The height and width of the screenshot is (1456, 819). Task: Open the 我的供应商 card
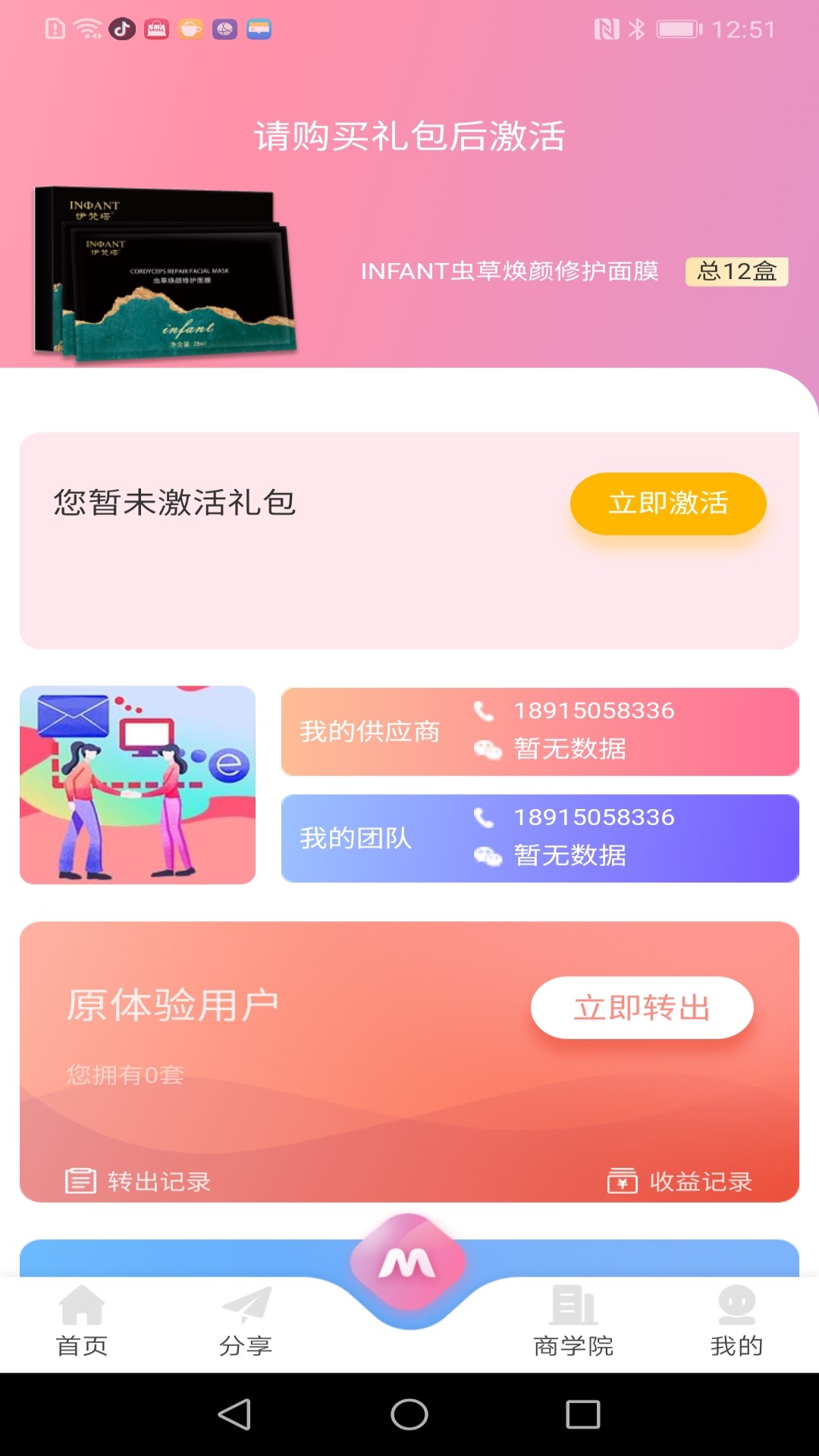tap(540, 731)
